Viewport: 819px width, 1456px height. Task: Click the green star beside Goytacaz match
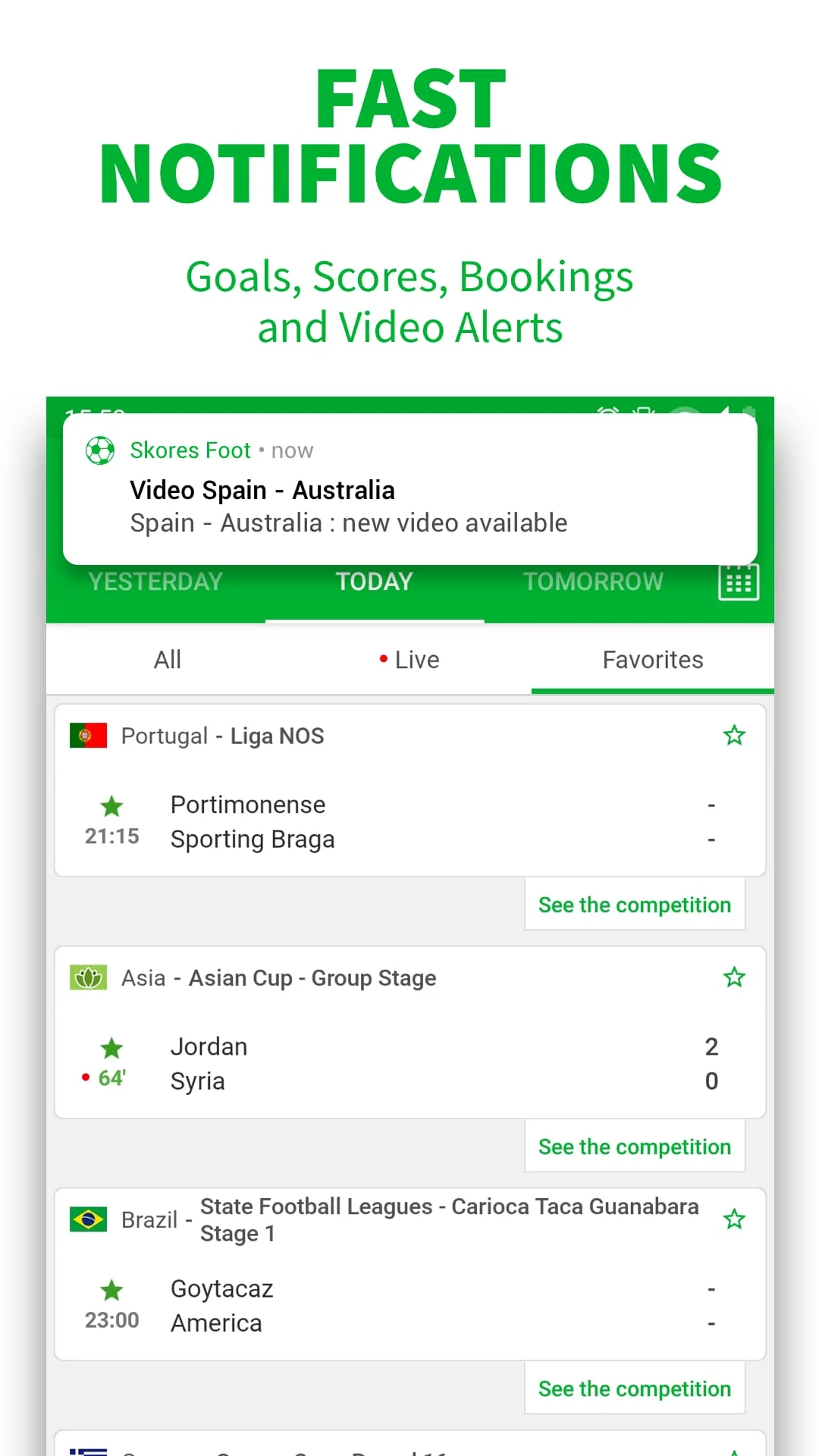[111, 1290]
